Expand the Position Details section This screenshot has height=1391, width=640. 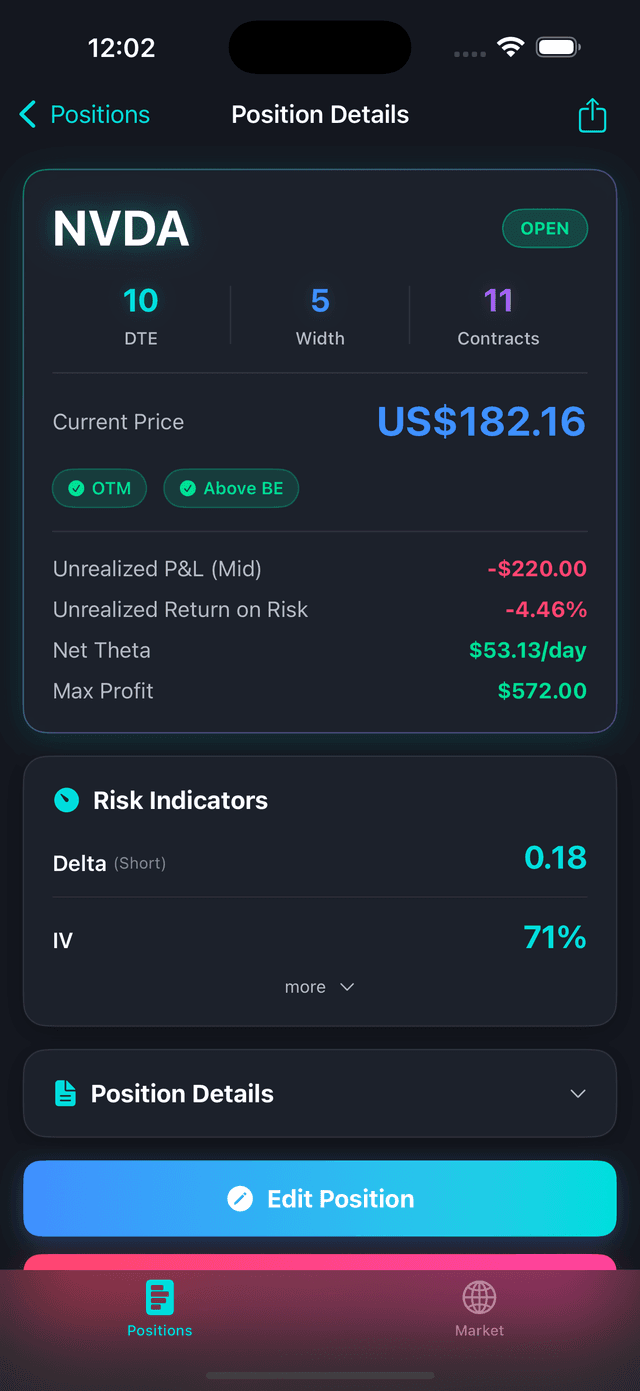pos(320,1093)
